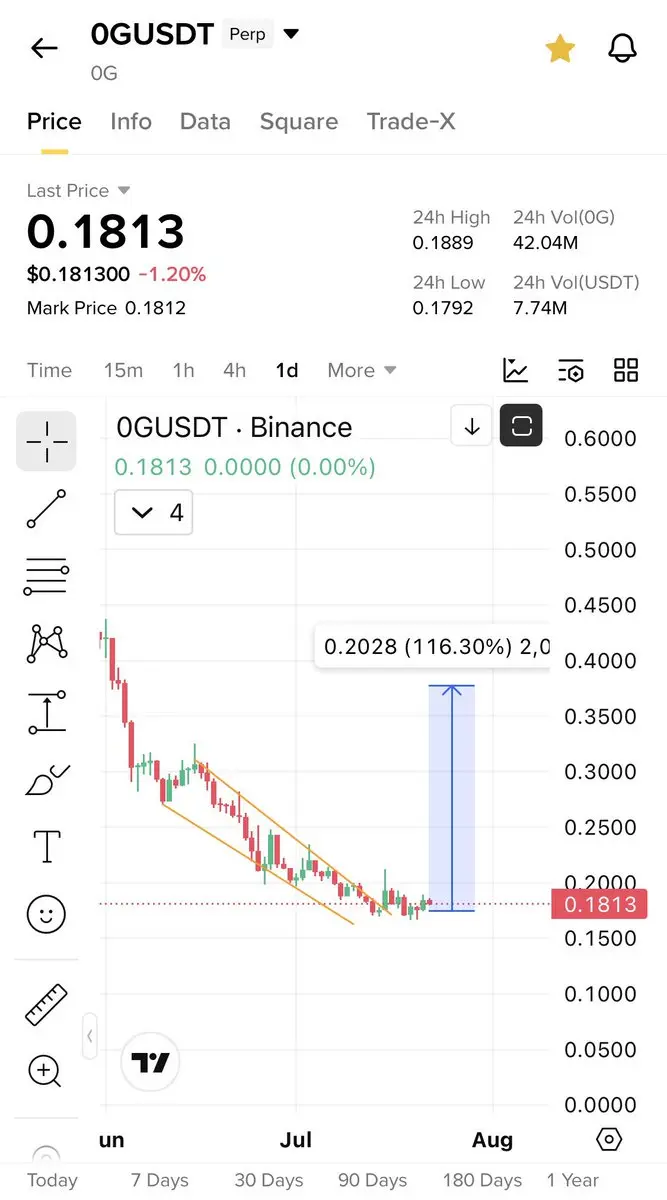
Task: Open the chart settings icon
Action: click(x=570, y=370)
